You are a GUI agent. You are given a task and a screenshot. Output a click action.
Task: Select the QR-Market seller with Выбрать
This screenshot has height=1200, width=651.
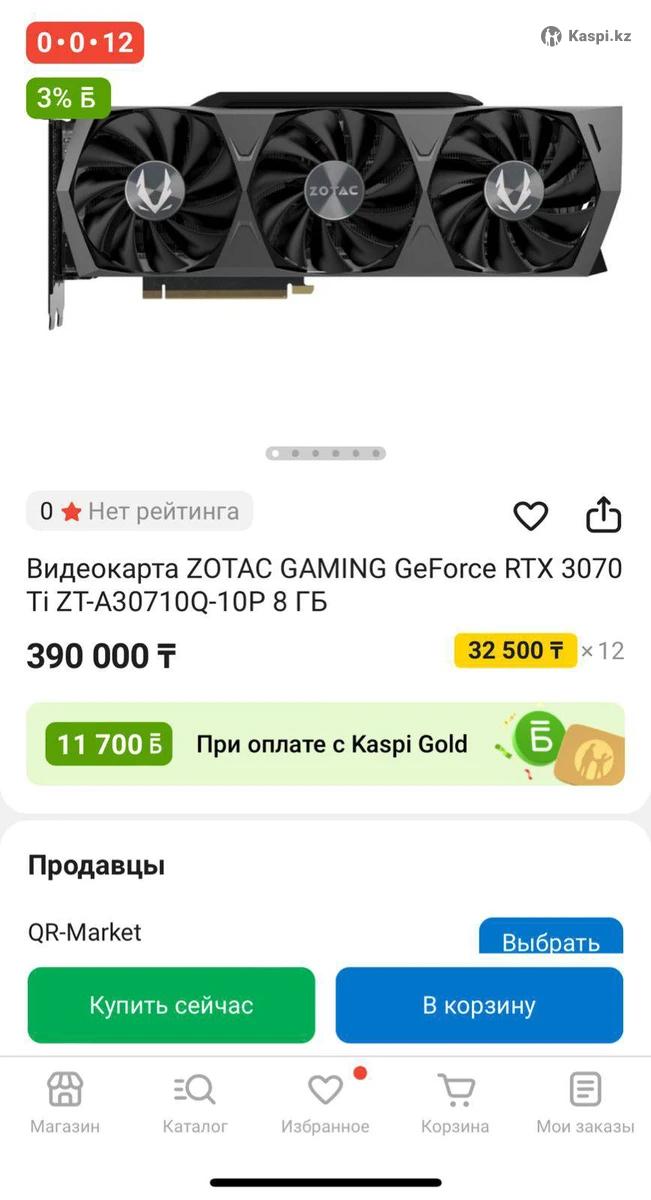[x=550, y=939]
